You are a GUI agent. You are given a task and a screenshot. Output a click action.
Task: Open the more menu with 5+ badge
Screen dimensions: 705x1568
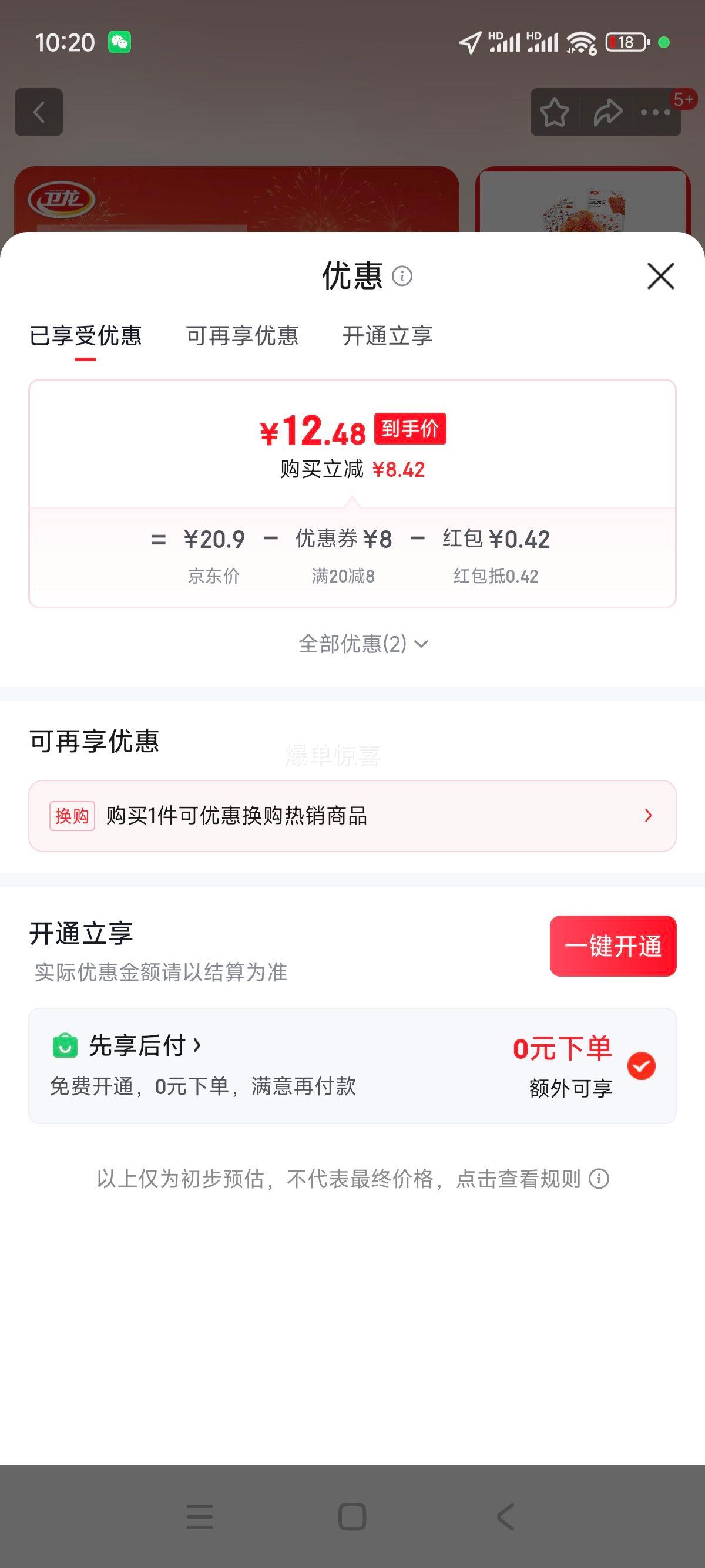tap(654, 113)
